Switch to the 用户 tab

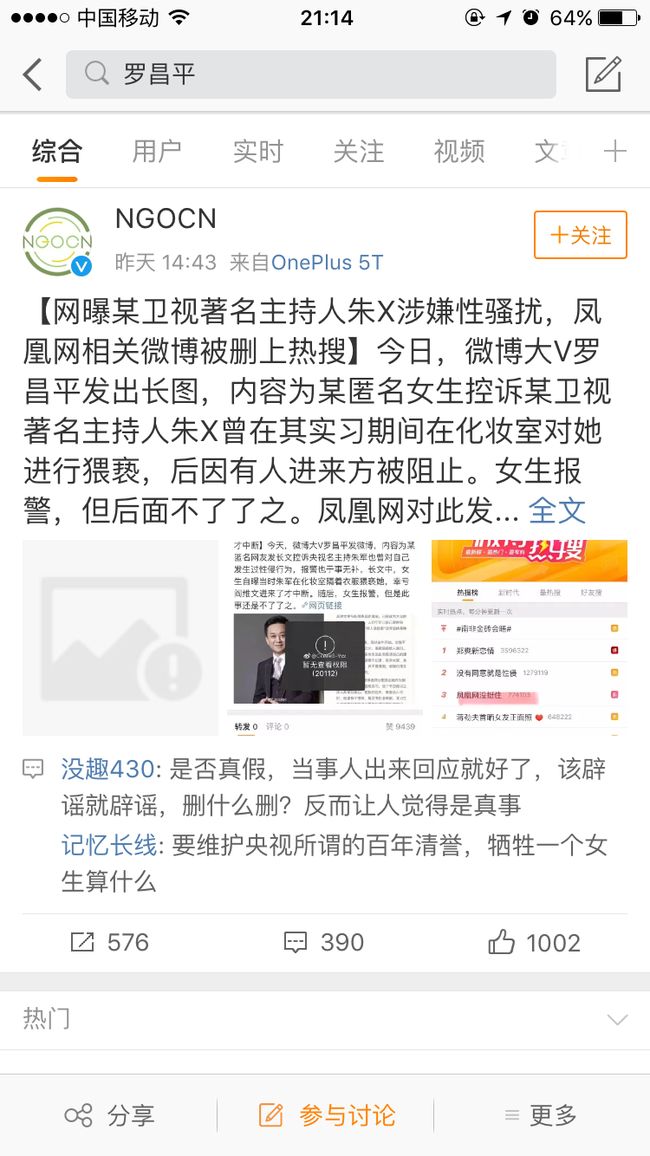[157, 151]
